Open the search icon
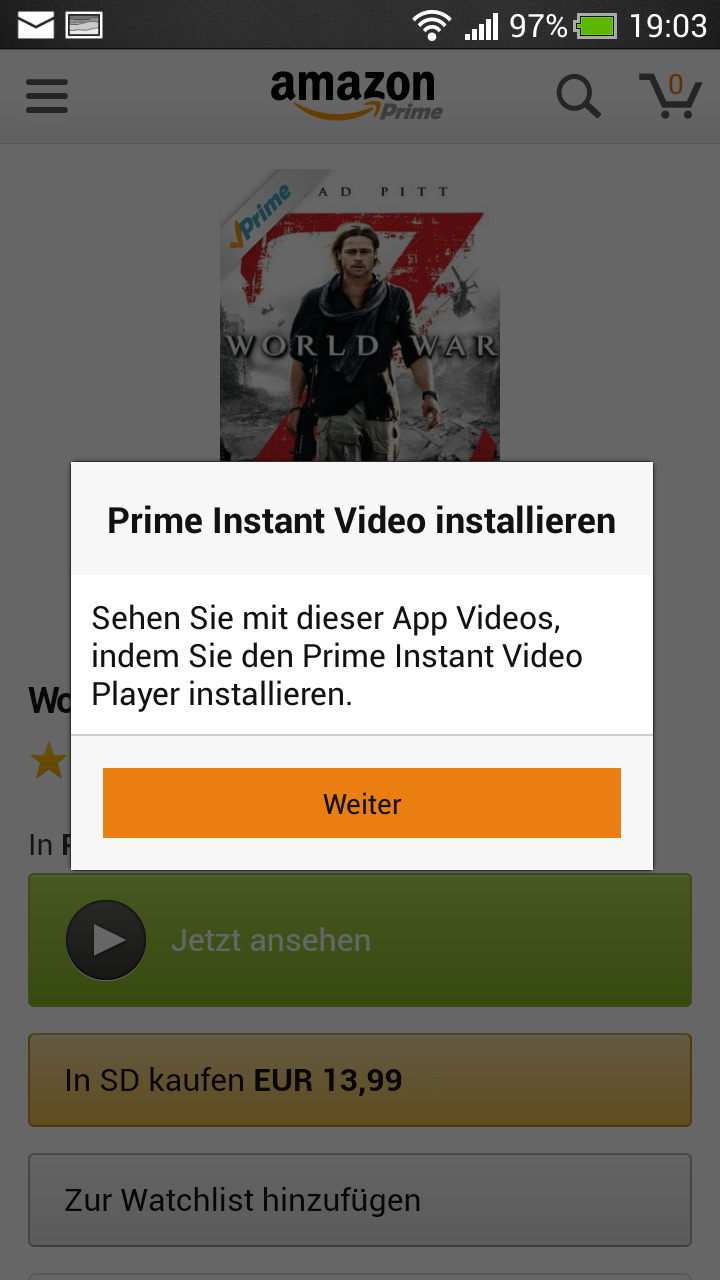Image resolution: width=720 pixels, height=1280 pixels. click(x=578, y=96)
